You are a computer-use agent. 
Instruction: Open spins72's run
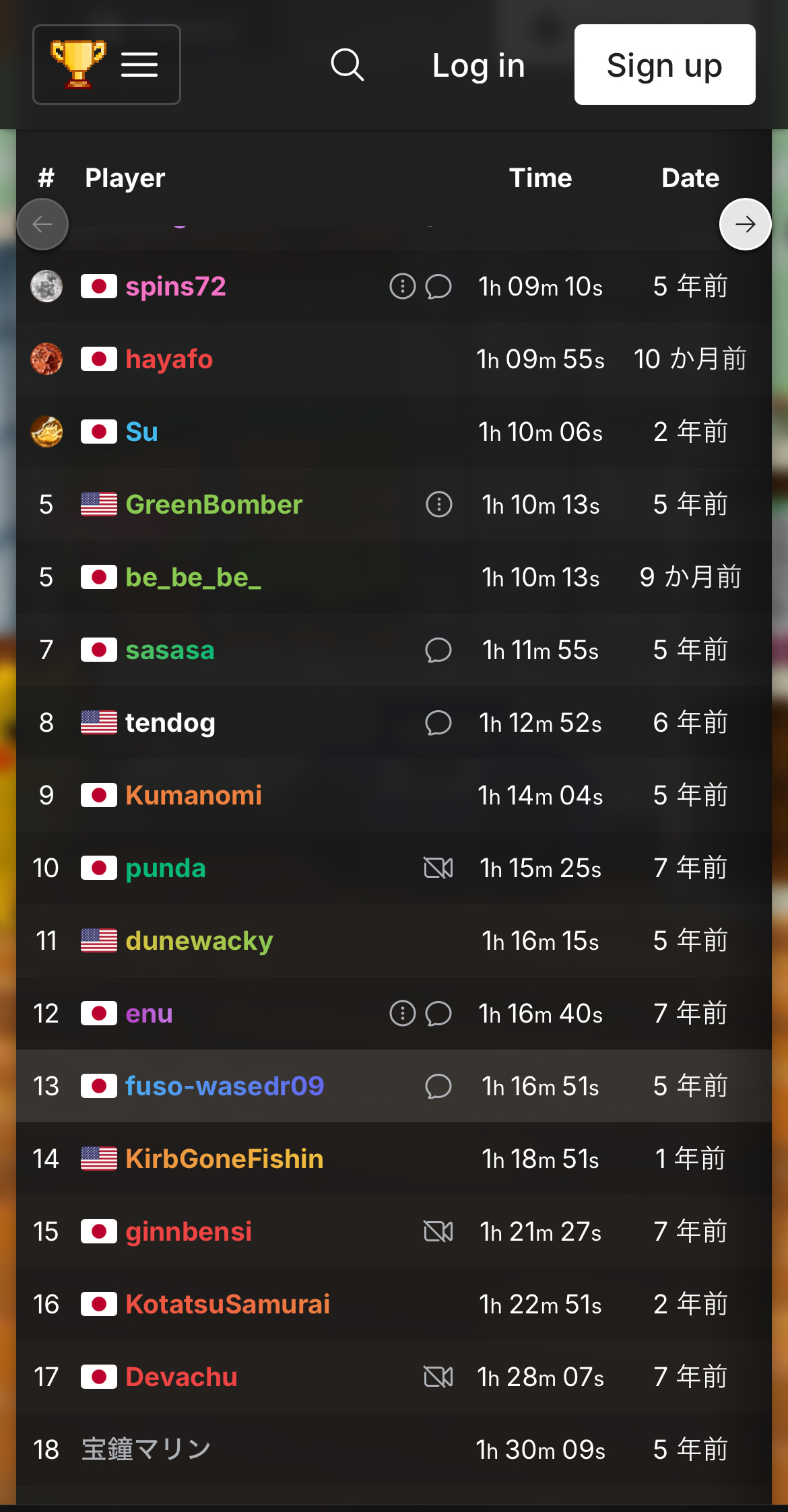click(x=394, y=286)
